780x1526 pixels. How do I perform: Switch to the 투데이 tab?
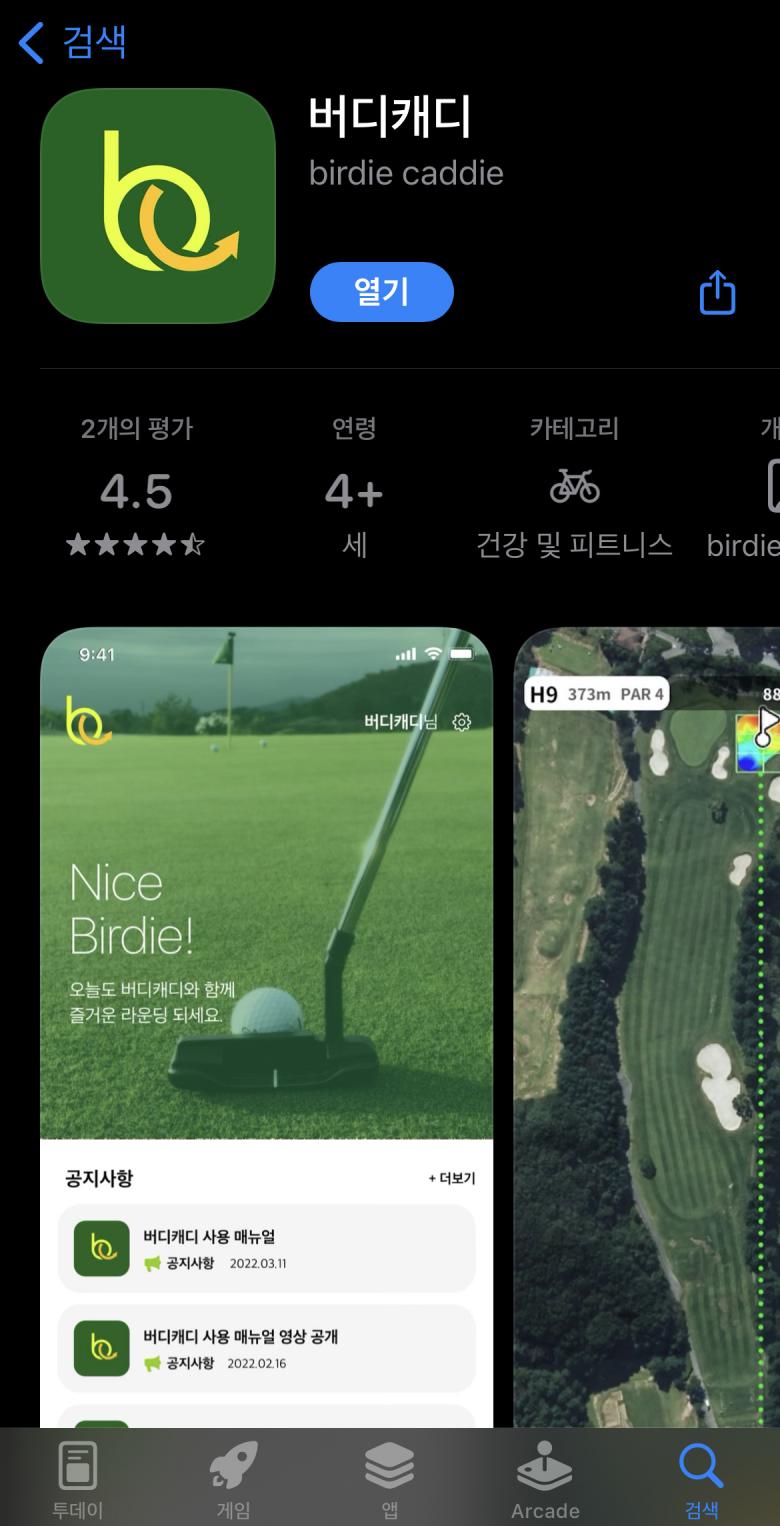(78, 1478)
